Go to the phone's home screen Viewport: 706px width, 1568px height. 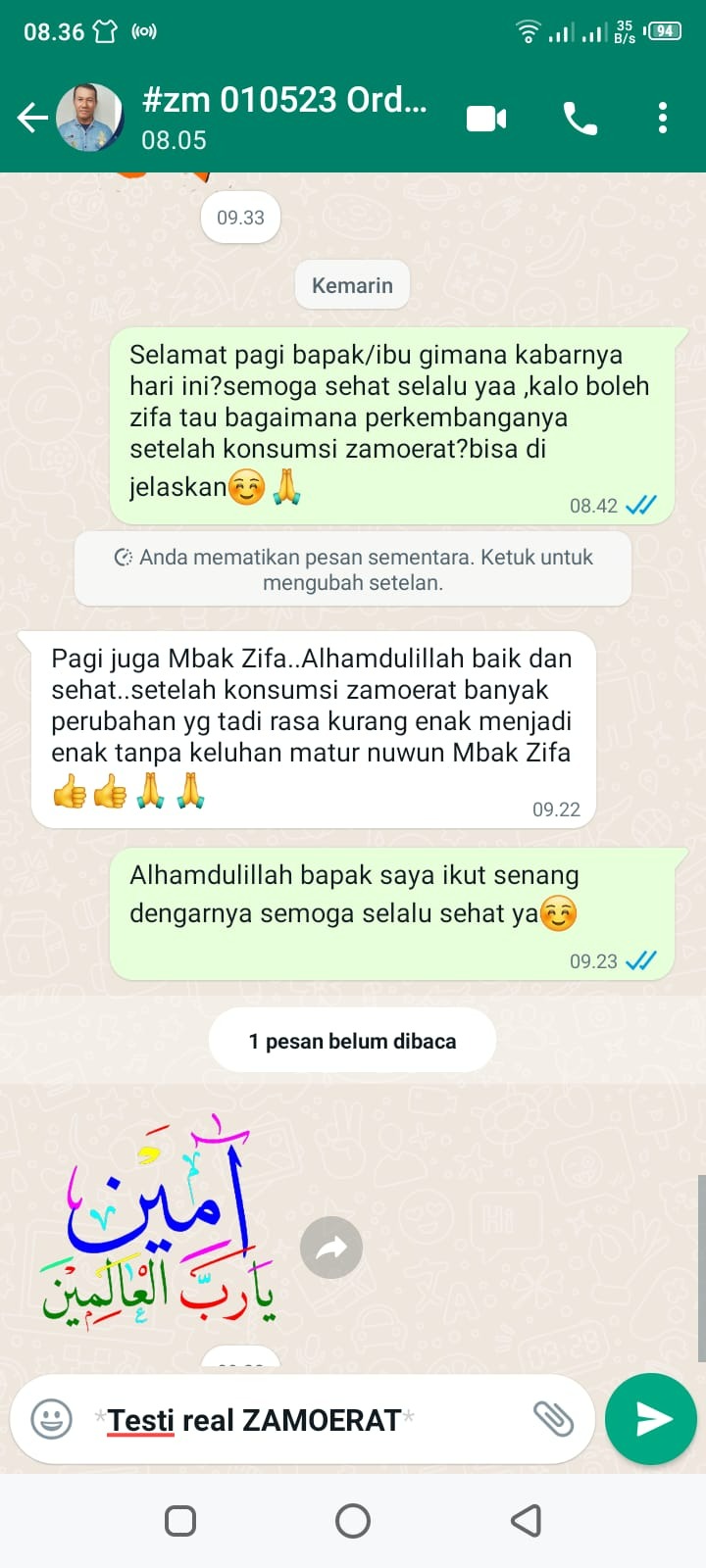pyautogui.click(x=353, y=1521)
